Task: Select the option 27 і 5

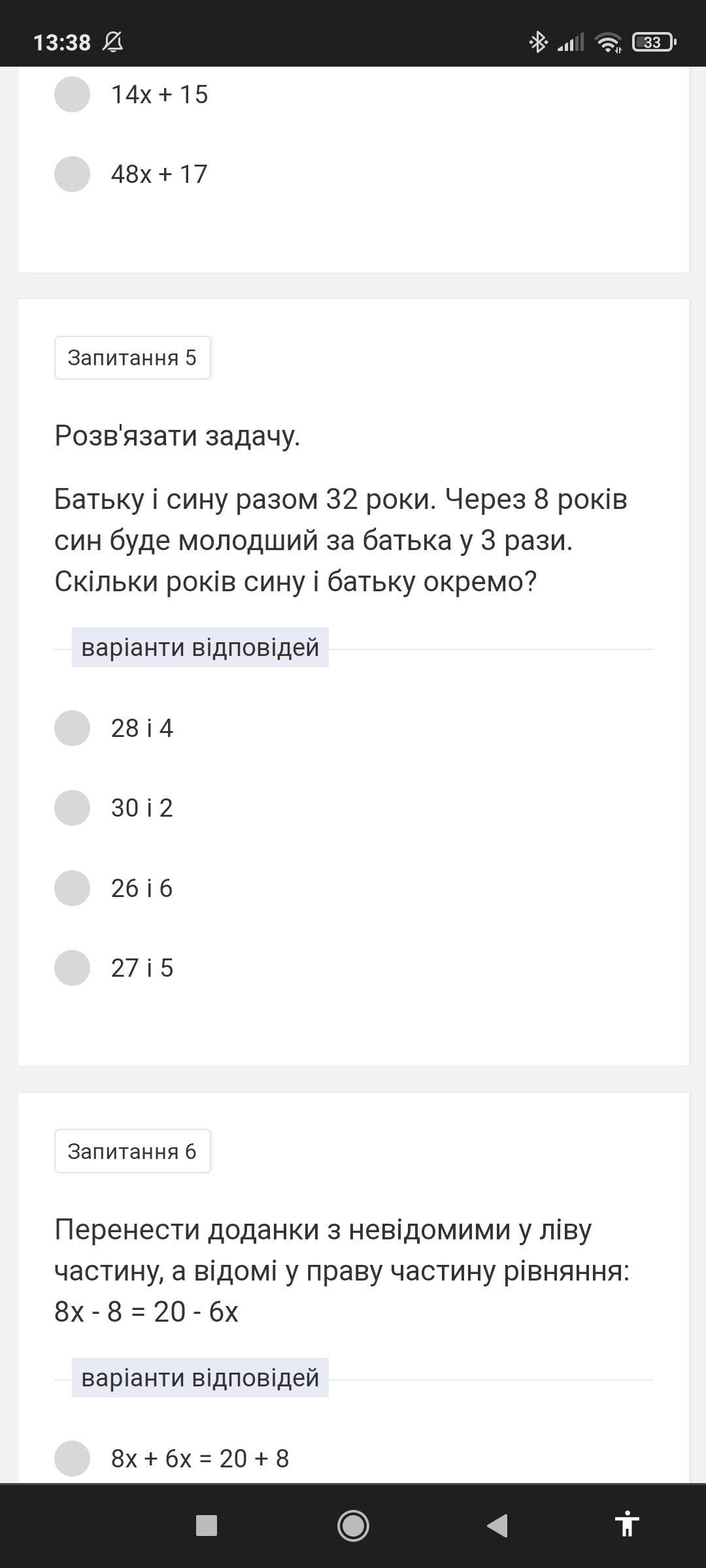Action: [x=72, y=968]
